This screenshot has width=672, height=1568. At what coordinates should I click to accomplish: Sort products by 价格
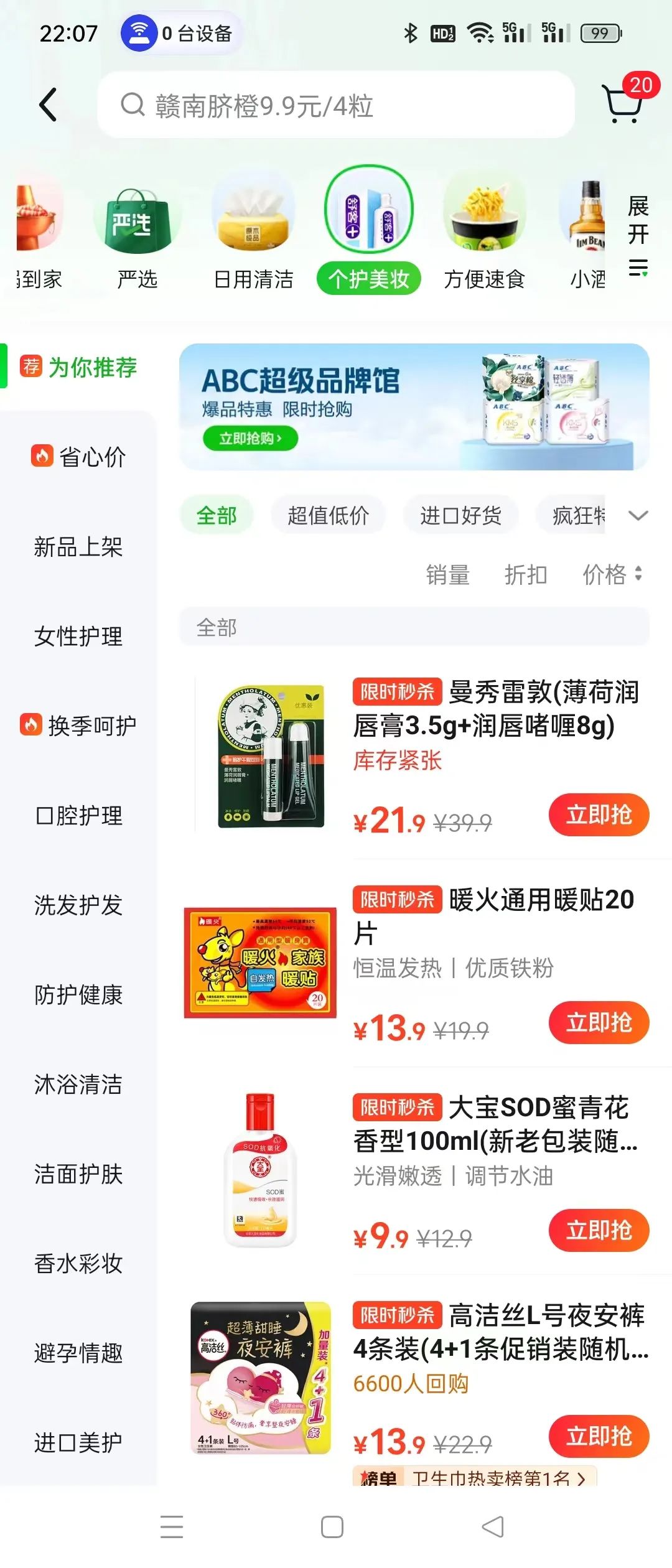(611, 574)
